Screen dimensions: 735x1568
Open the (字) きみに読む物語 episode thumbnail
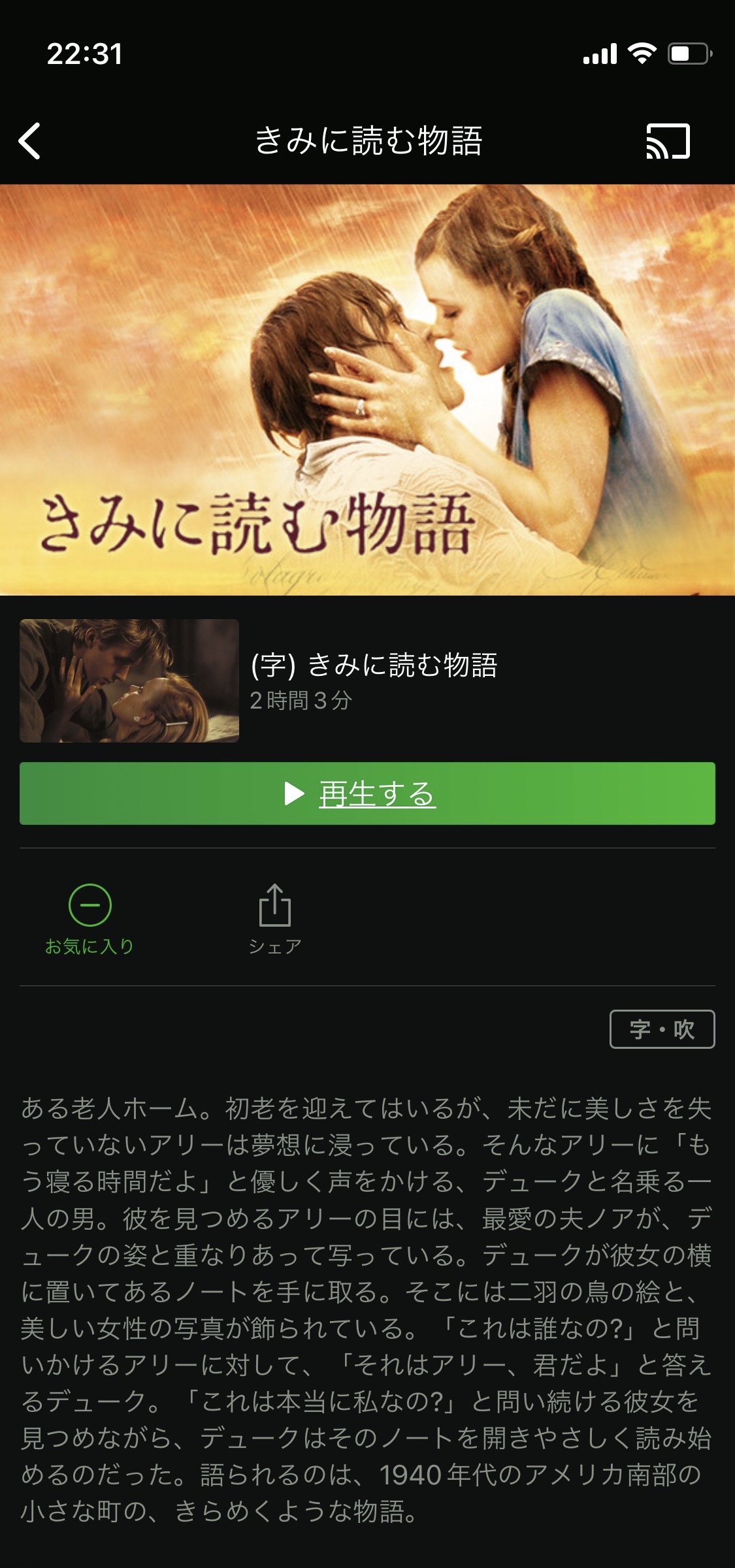(x=129, y=680)
